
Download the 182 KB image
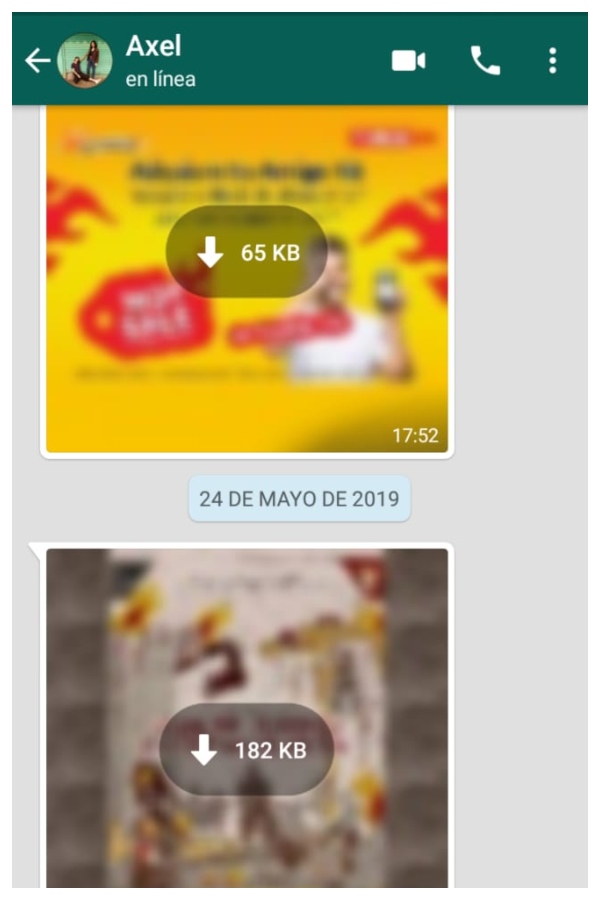point(246,750)
